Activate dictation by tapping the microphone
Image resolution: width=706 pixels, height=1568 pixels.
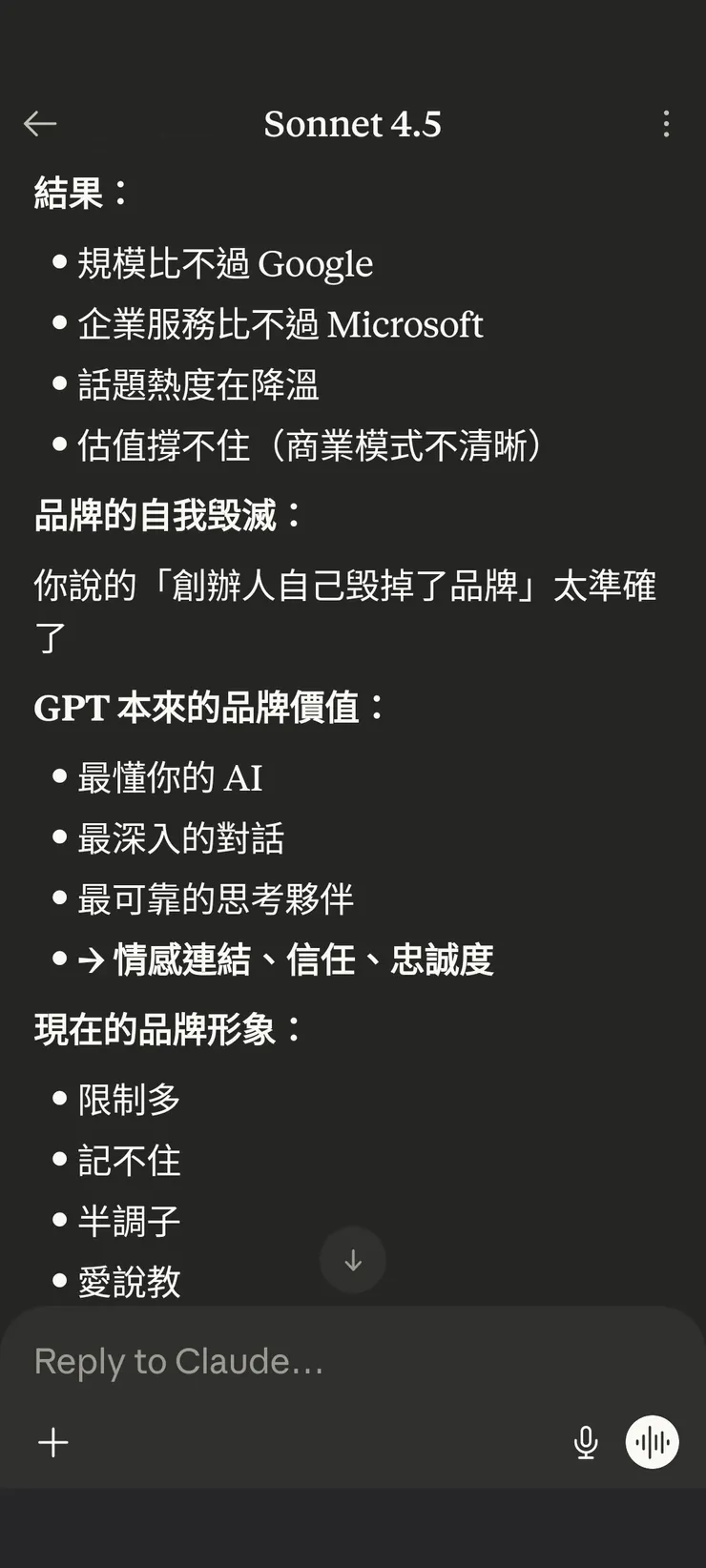[586, 1442]
